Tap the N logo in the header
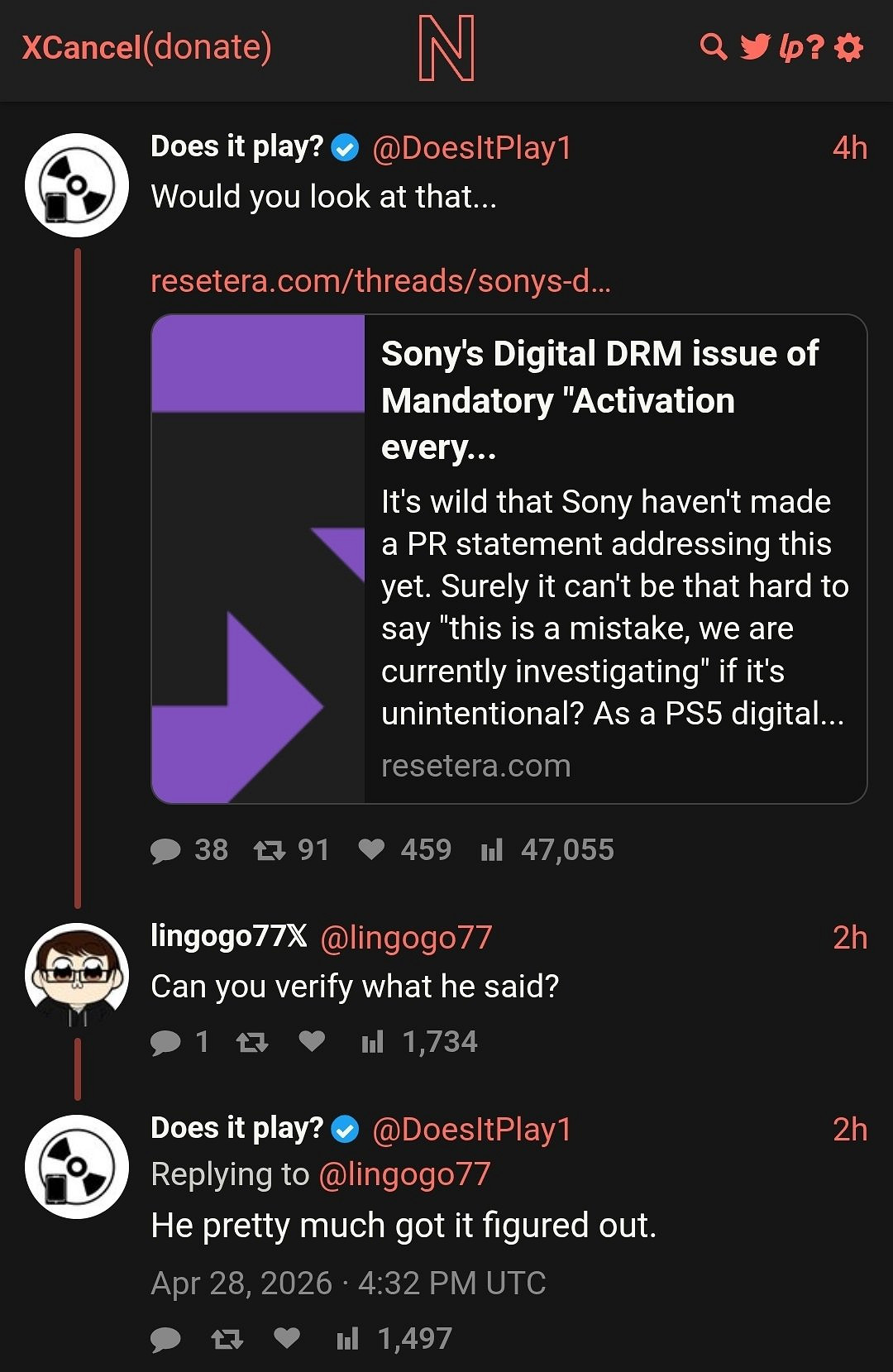Screen dimensions: 893x1372 click(446, 48)
